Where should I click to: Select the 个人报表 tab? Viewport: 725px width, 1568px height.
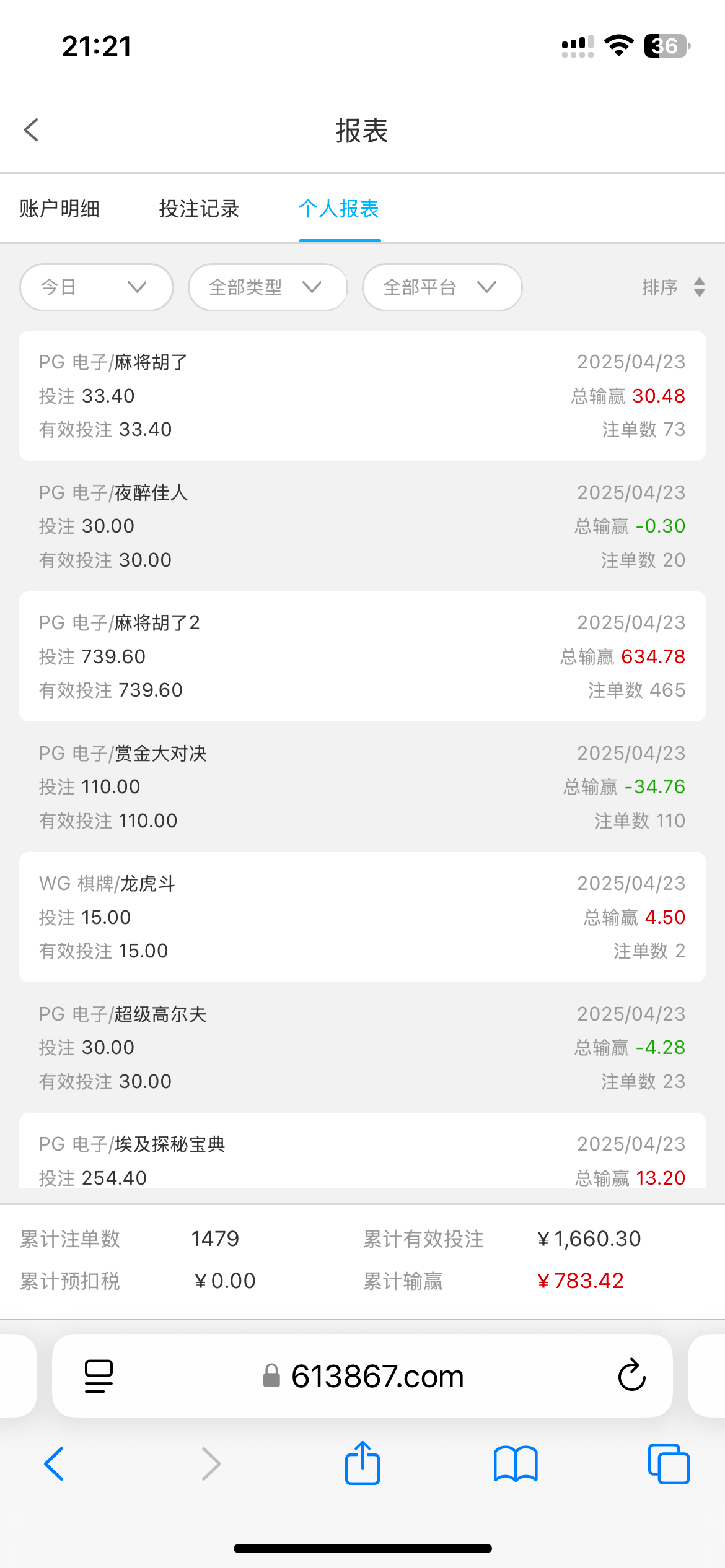click(x=339, y=209)
